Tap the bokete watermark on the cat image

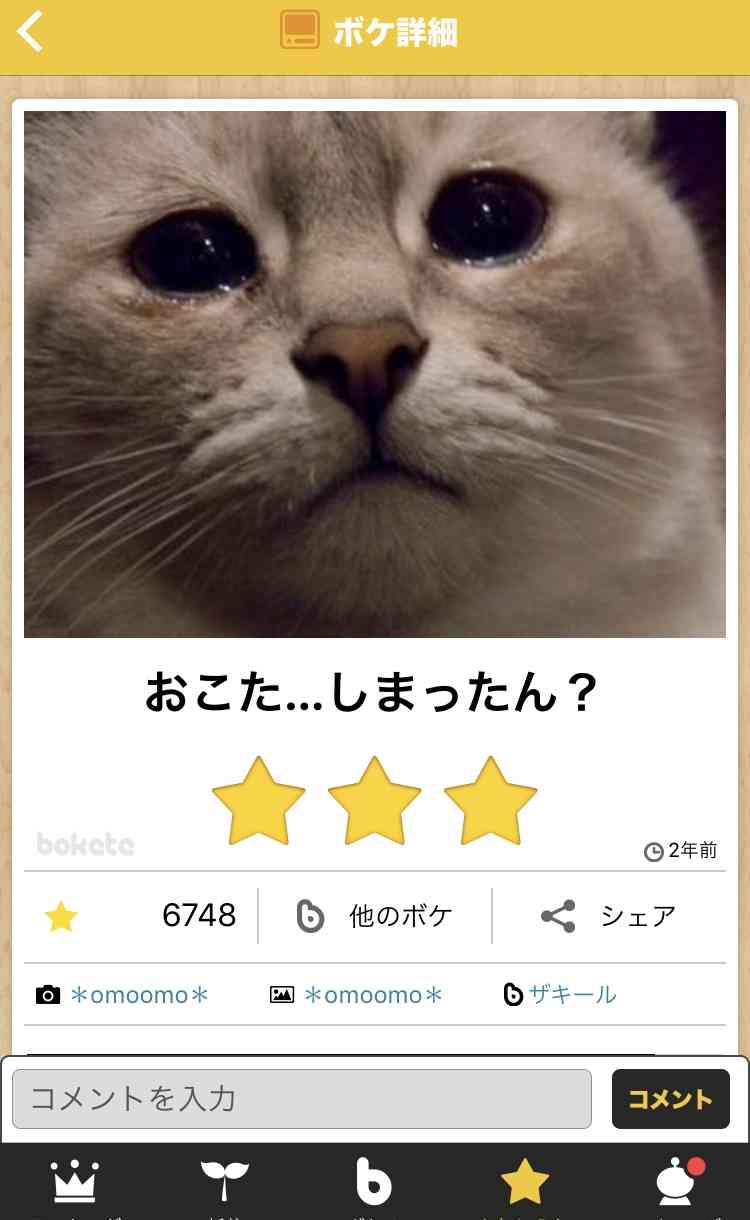pos(83,845)
